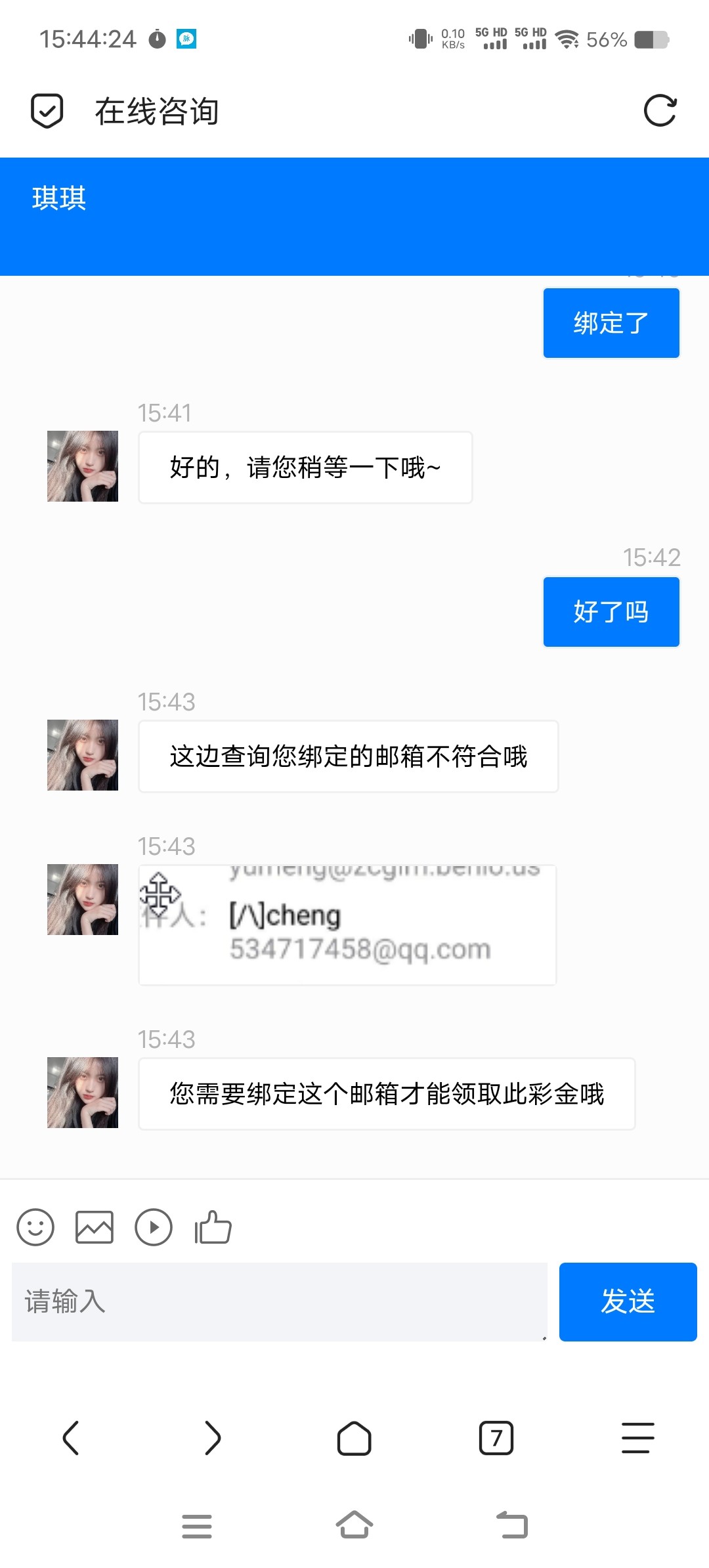Screen dimensions: 709x1568
Task: Focus the 请输入 message field
Action: (279, 1301)
